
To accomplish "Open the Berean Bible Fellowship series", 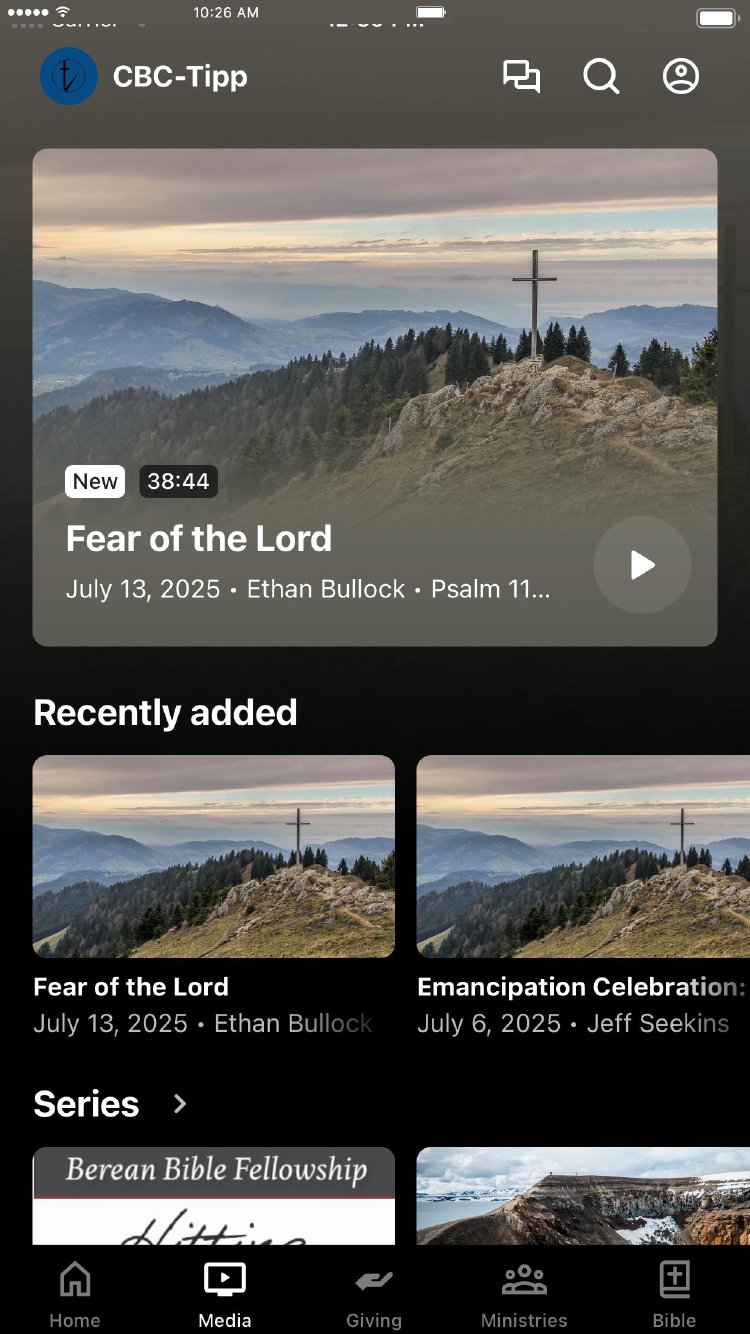I will pos(214,1195).
